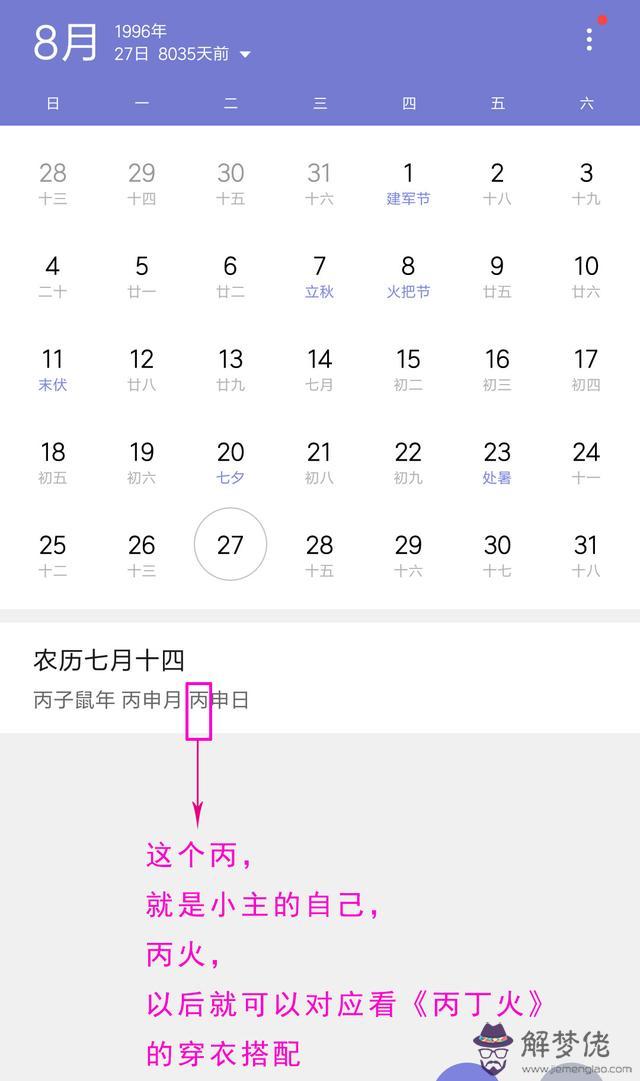The image size is (640, 1081).
Task: Pick the 17th labeled 初四
Action: [x=586, y=368]
